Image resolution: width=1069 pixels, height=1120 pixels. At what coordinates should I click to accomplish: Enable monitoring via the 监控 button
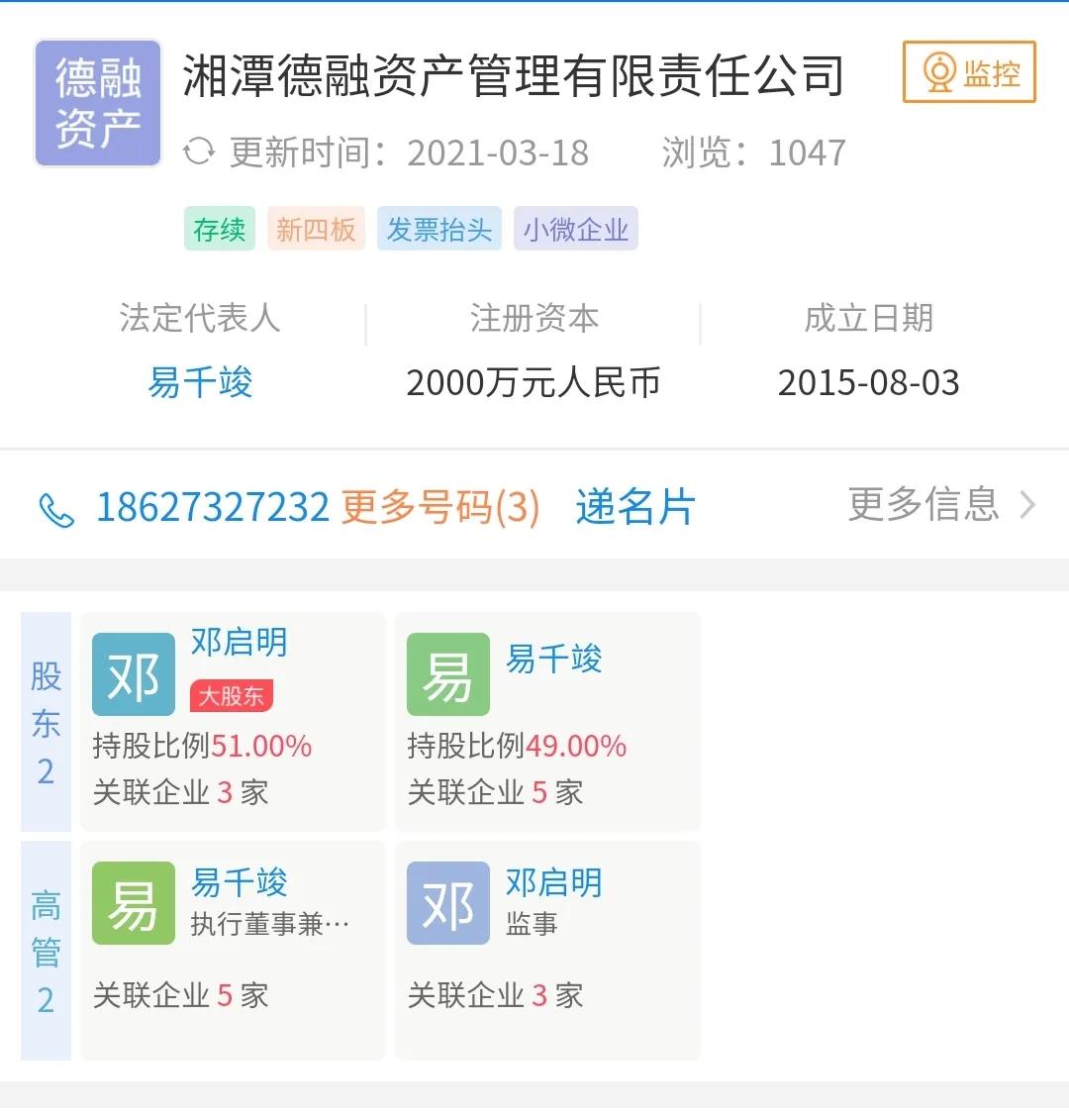tap(968, 72)
